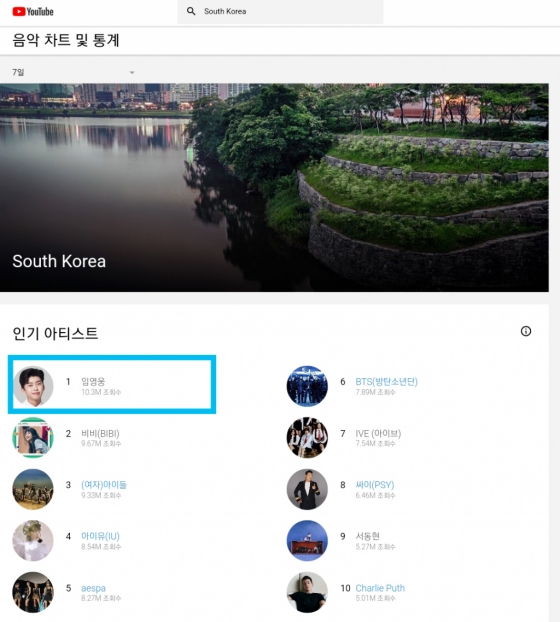Open aespa artist page

93,588
